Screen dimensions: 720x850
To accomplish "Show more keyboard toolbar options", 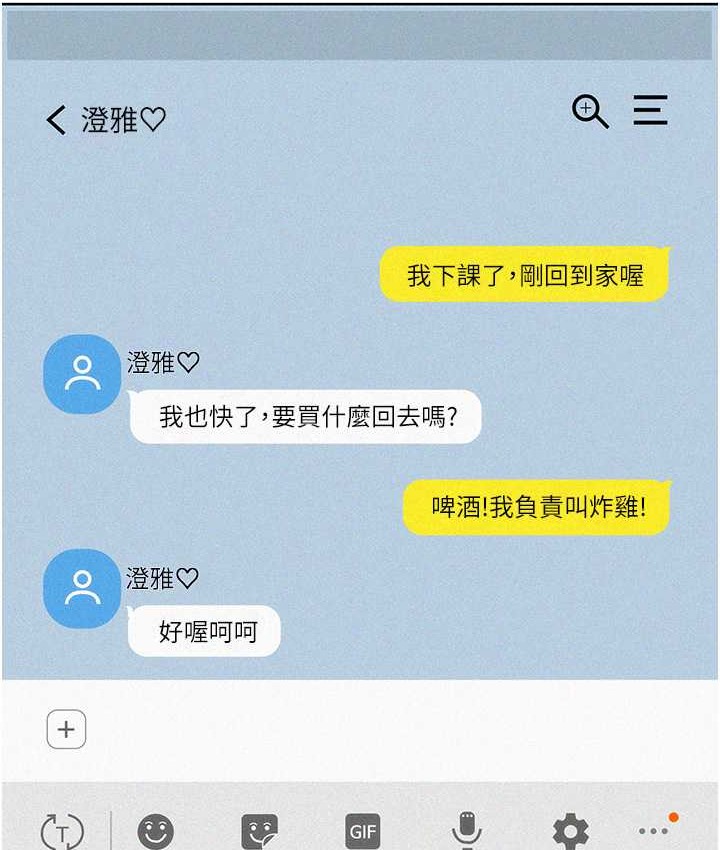I will coord(655,830).
